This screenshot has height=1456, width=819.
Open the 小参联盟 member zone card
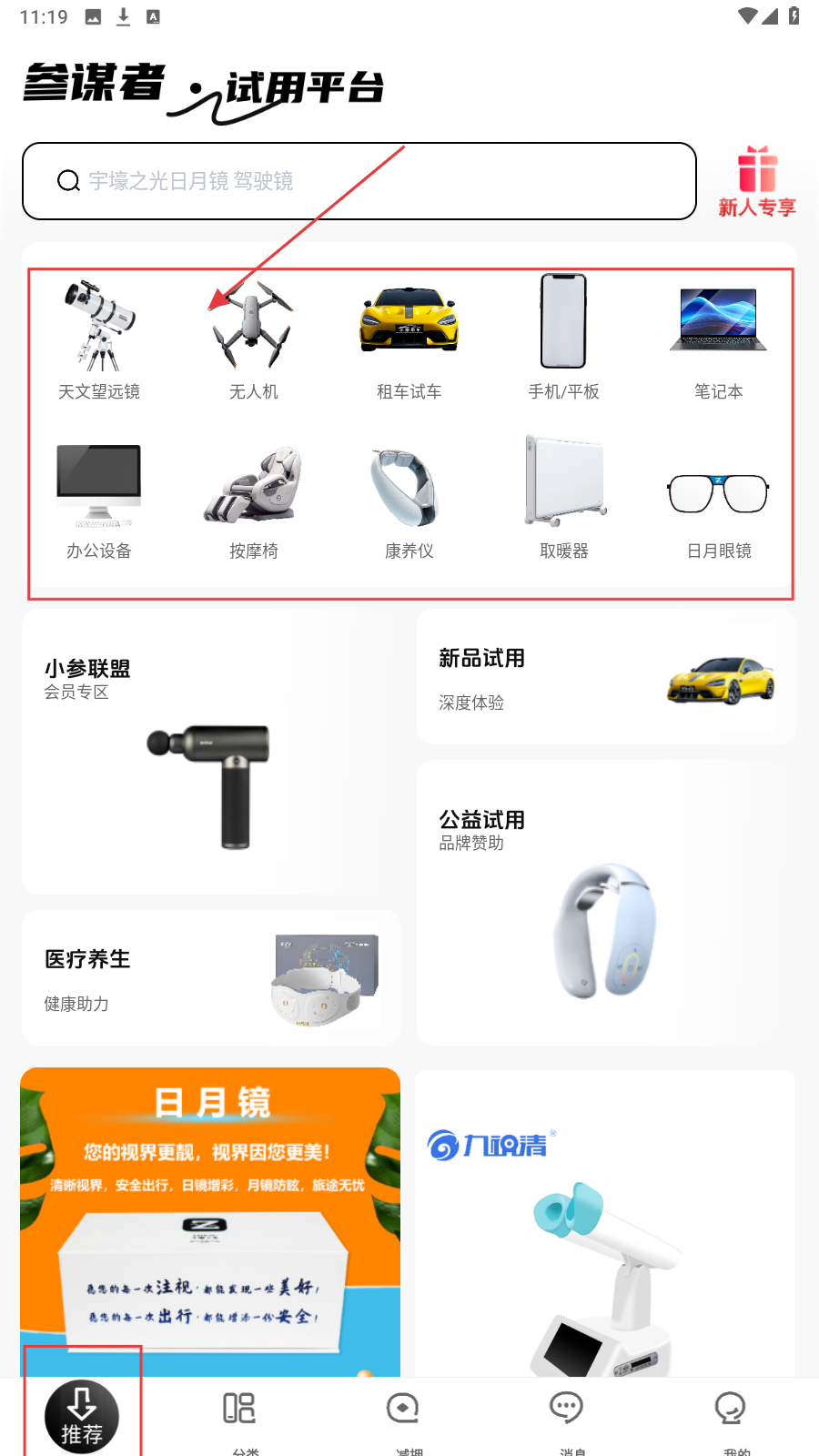click(x=211, y=752)
